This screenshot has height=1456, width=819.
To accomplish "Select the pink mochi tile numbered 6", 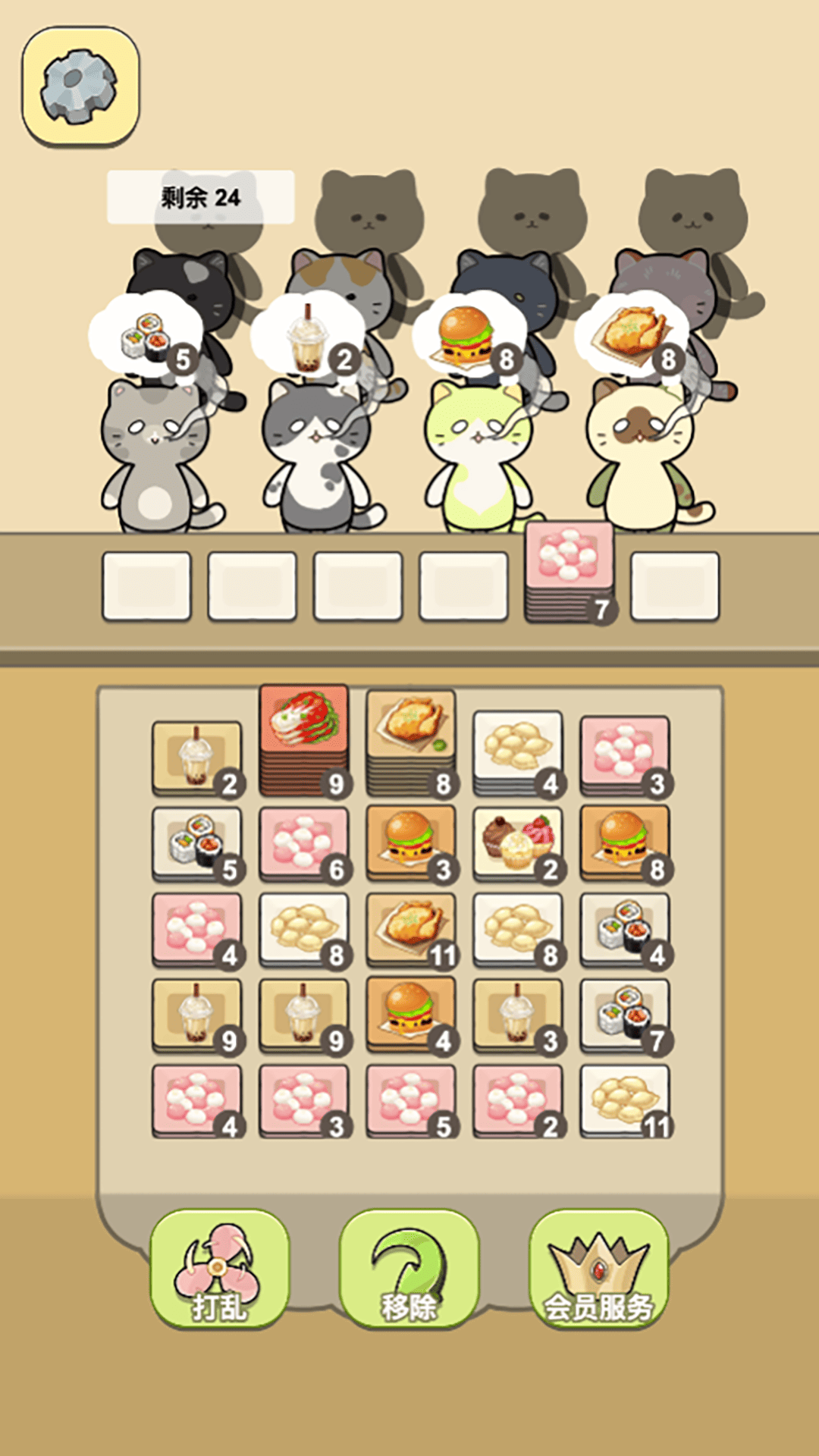I will (x=303, y=841).
